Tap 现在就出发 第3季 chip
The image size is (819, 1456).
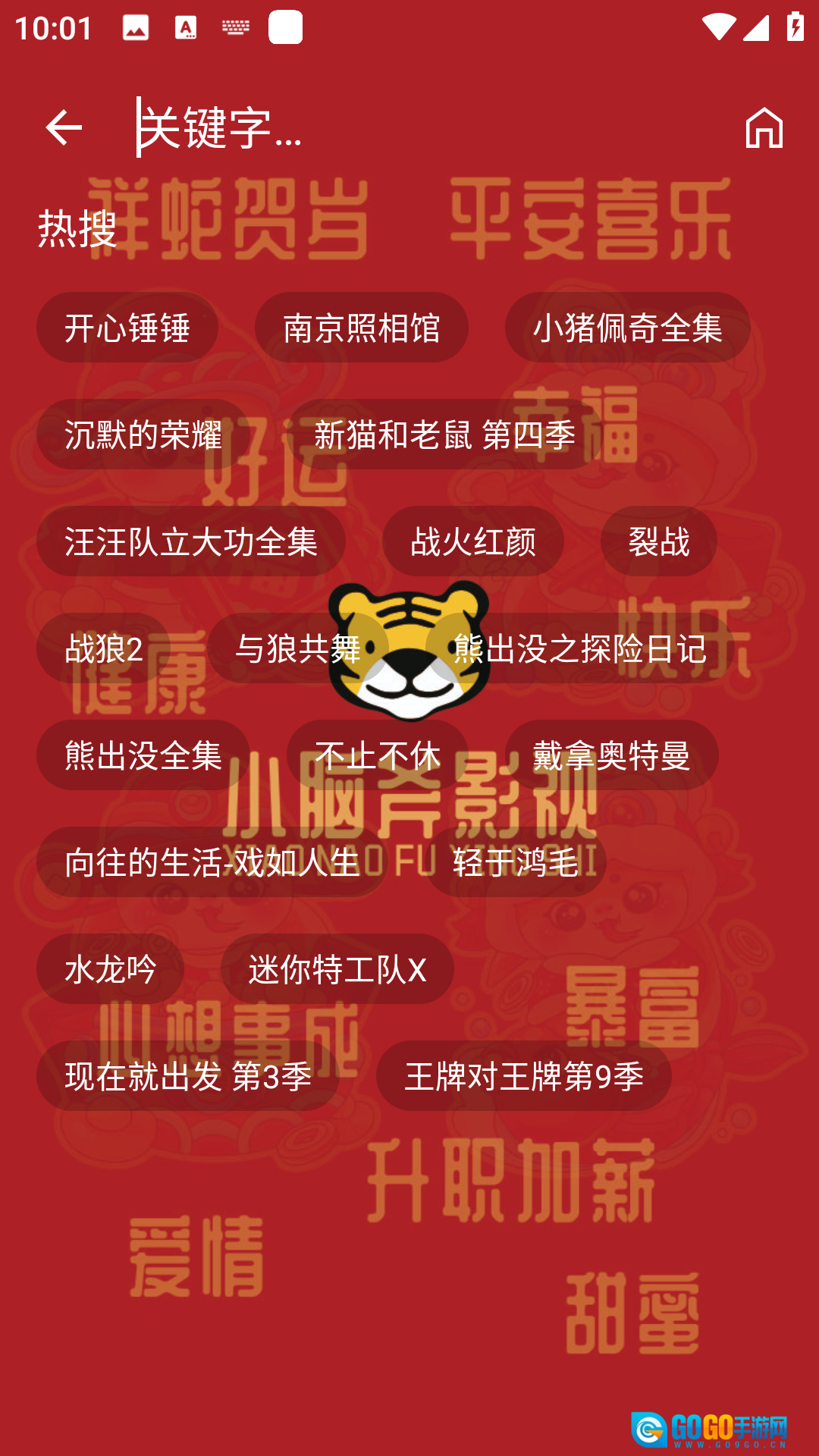click(x=188, y=1076)
